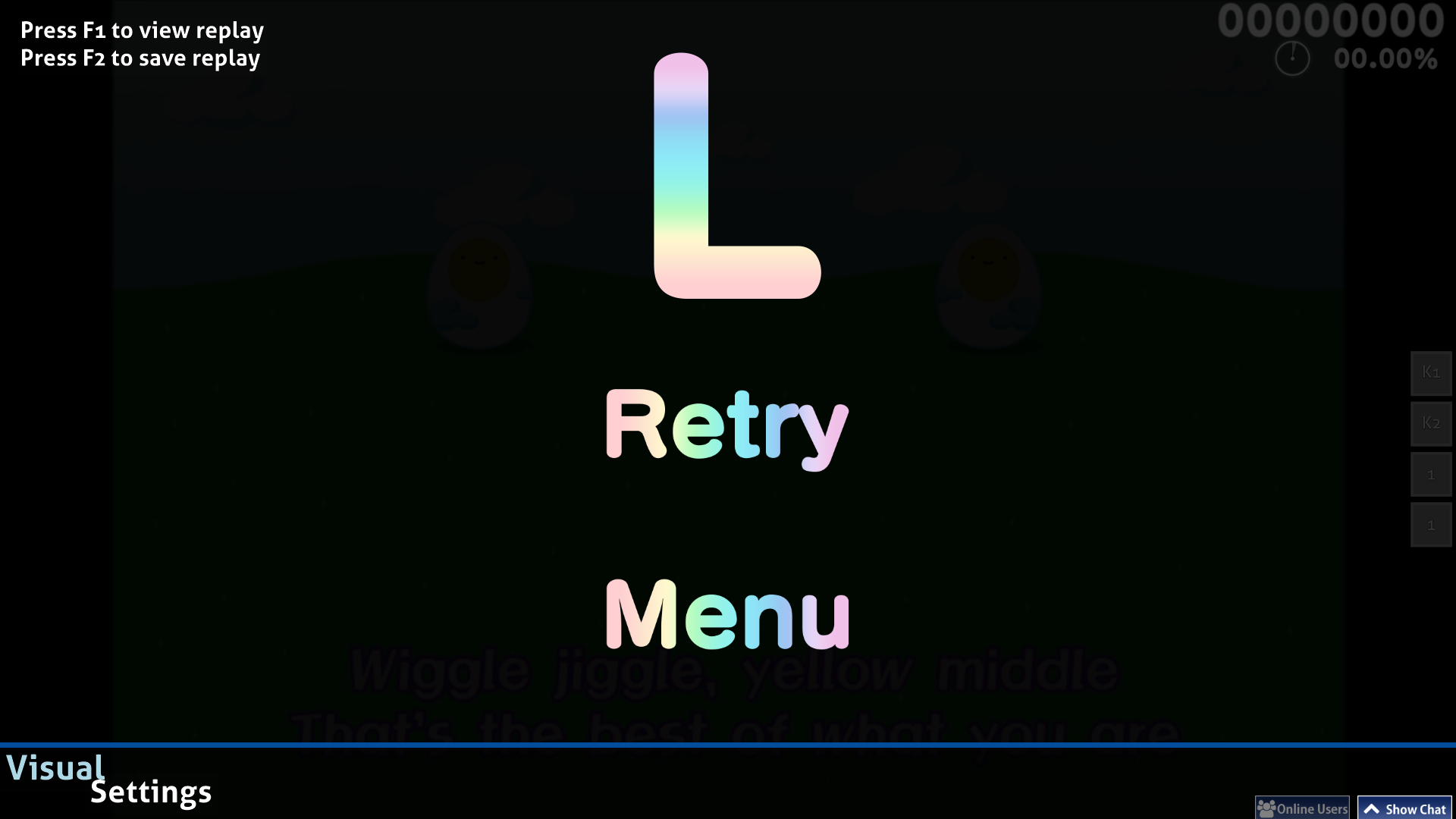Viewport: 1456px width, 819px height.
Task: Retry the failed beatmap
Action: click(726, 426)
